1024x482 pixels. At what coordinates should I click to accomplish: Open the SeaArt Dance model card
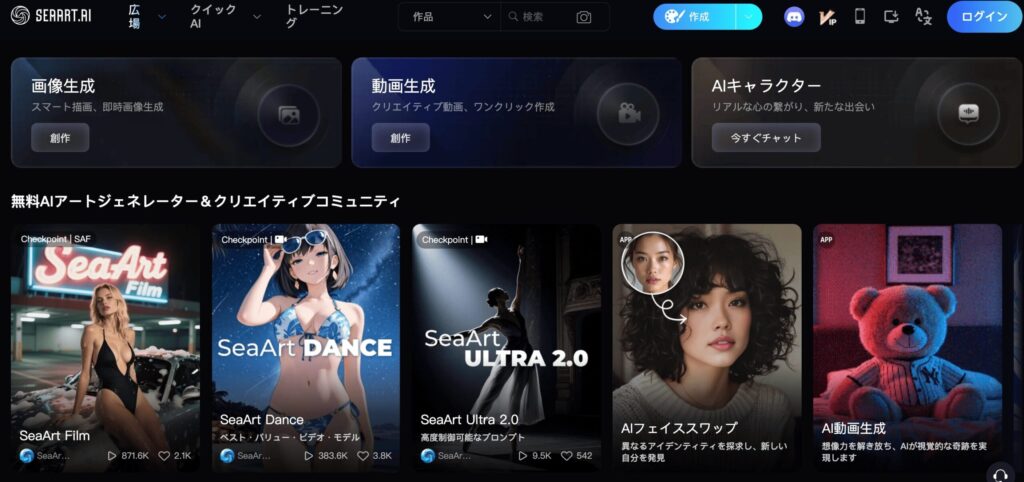point(305,340)
